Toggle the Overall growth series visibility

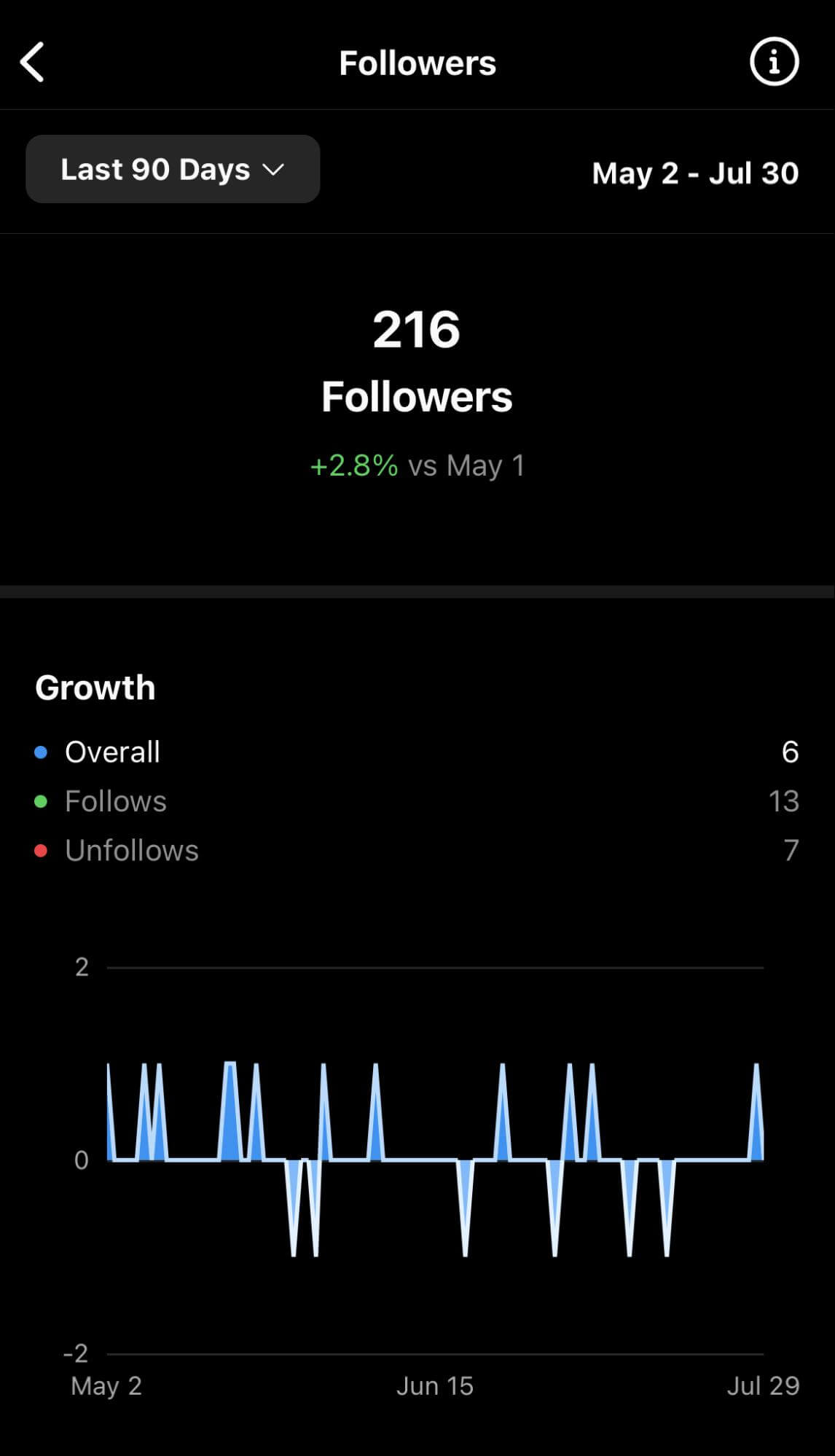(x=113, y=751)
